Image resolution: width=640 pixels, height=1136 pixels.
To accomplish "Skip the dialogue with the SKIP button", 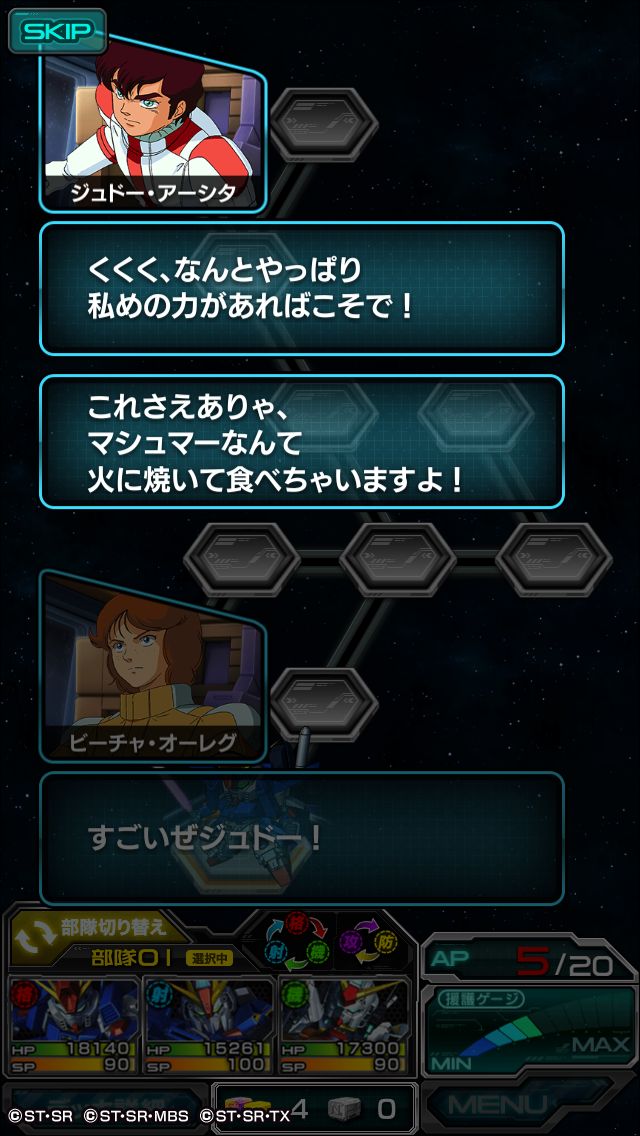I will pyautogui.click(x=57, y=31).
